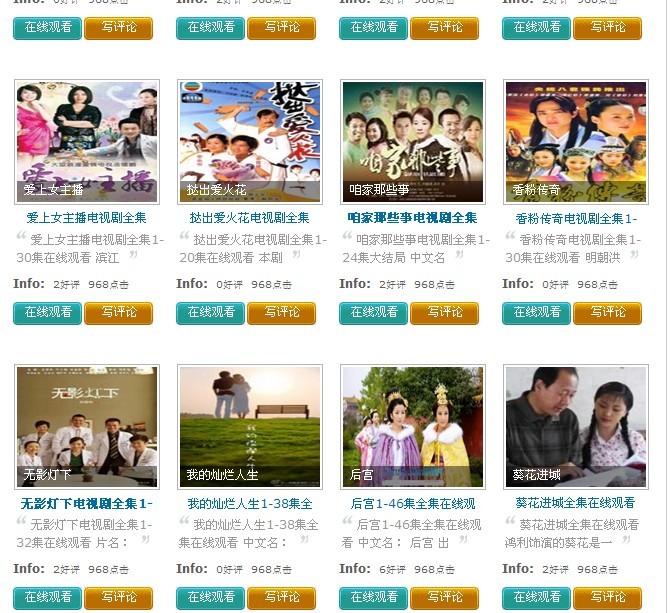Open the 挞出爱火花 poster thumbnail

click(250, 142)
